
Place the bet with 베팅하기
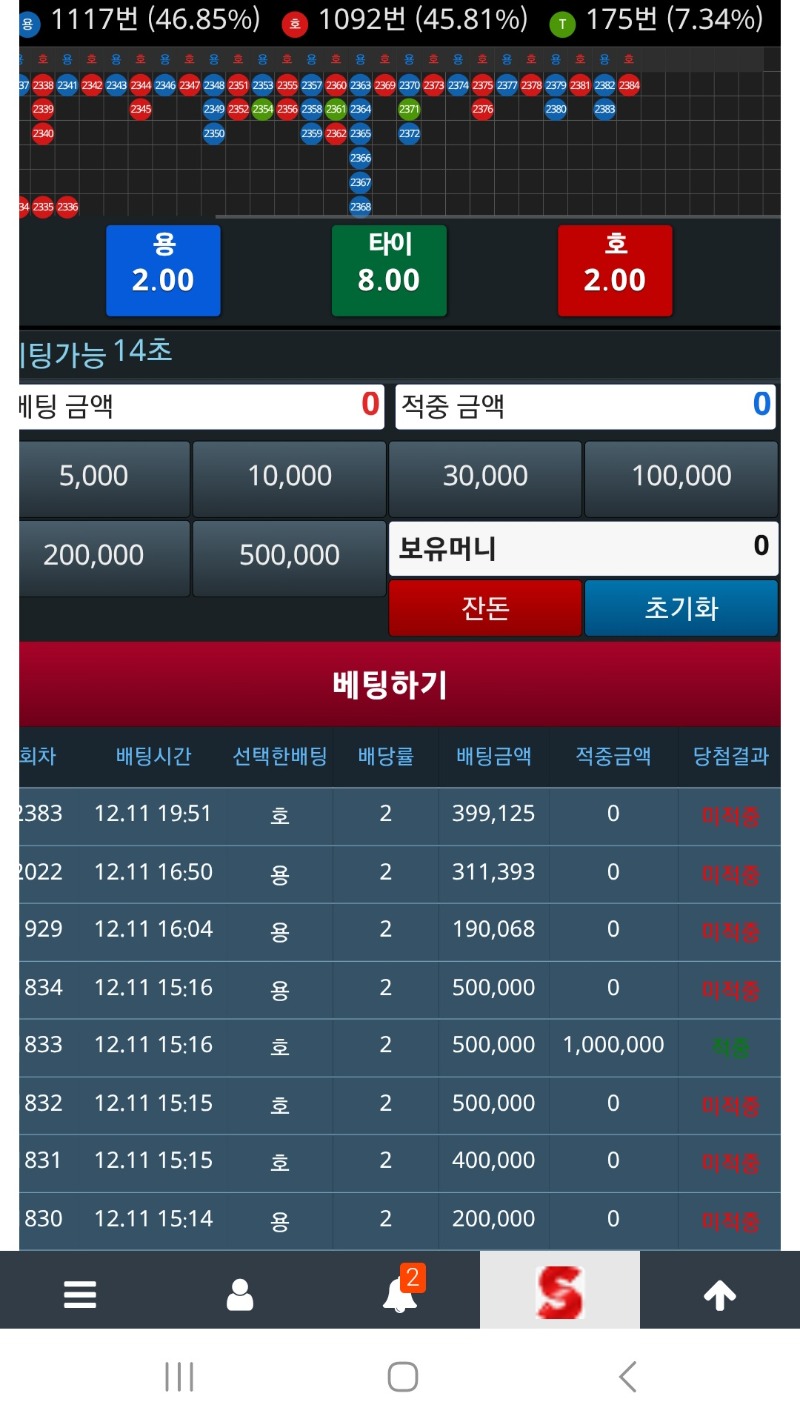point(390,685)
